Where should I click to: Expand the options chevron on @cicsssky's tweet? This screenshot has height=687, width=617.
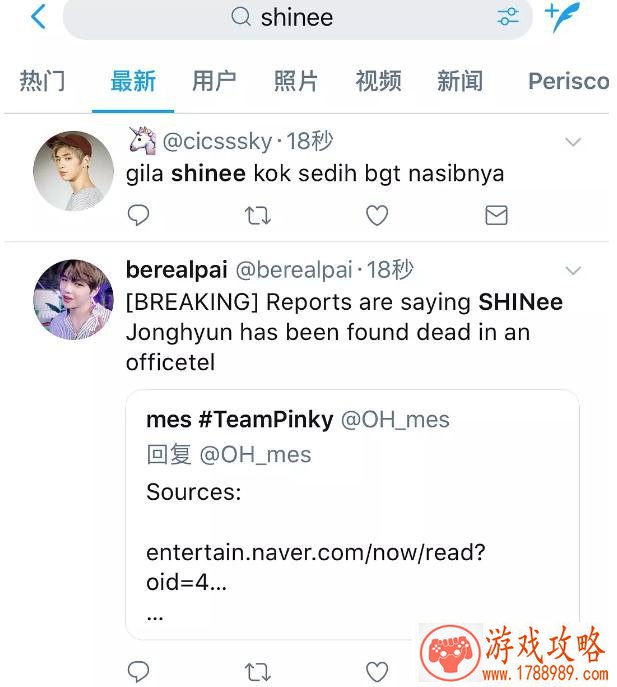coord(573,143)
